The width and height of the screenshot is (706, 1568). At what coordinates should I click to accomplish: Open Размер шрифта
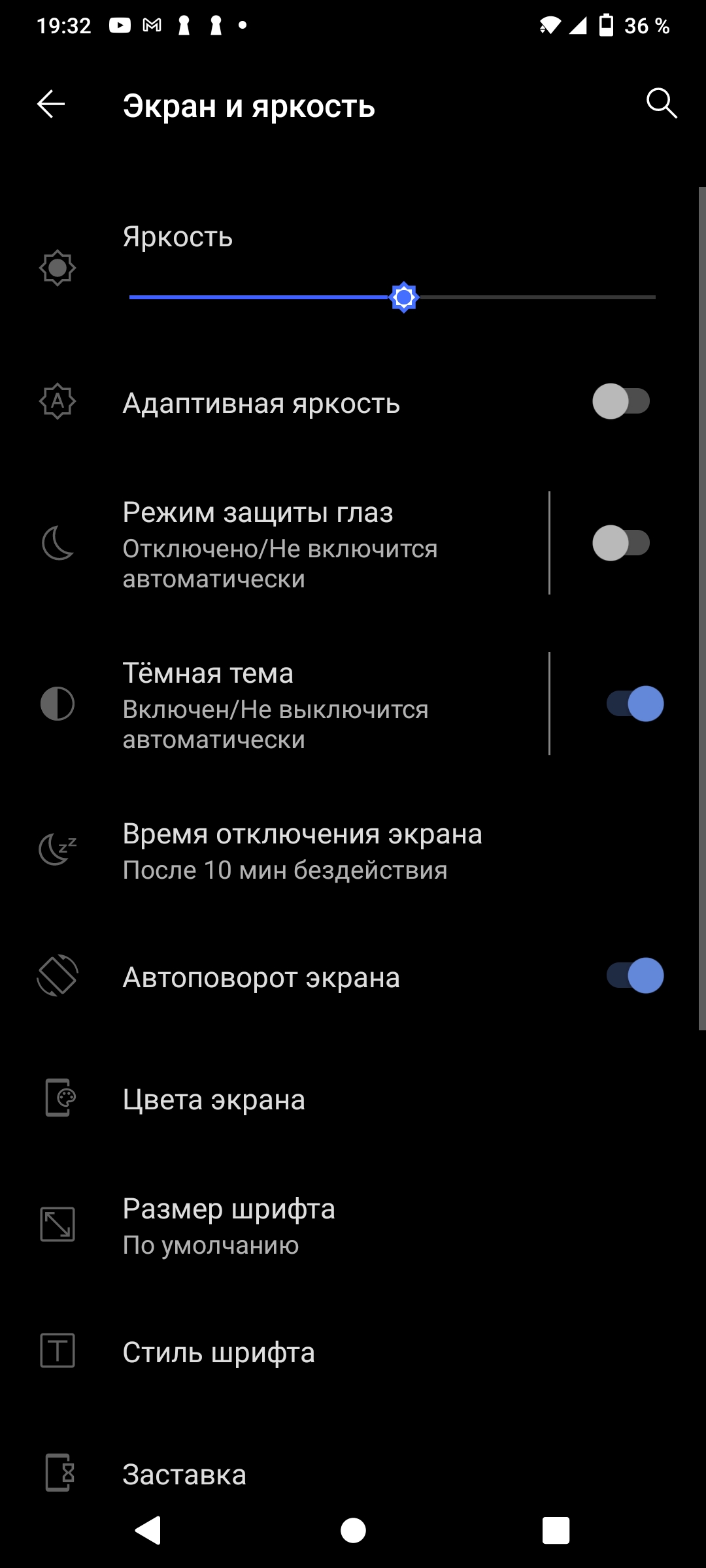coord(229,1226)
